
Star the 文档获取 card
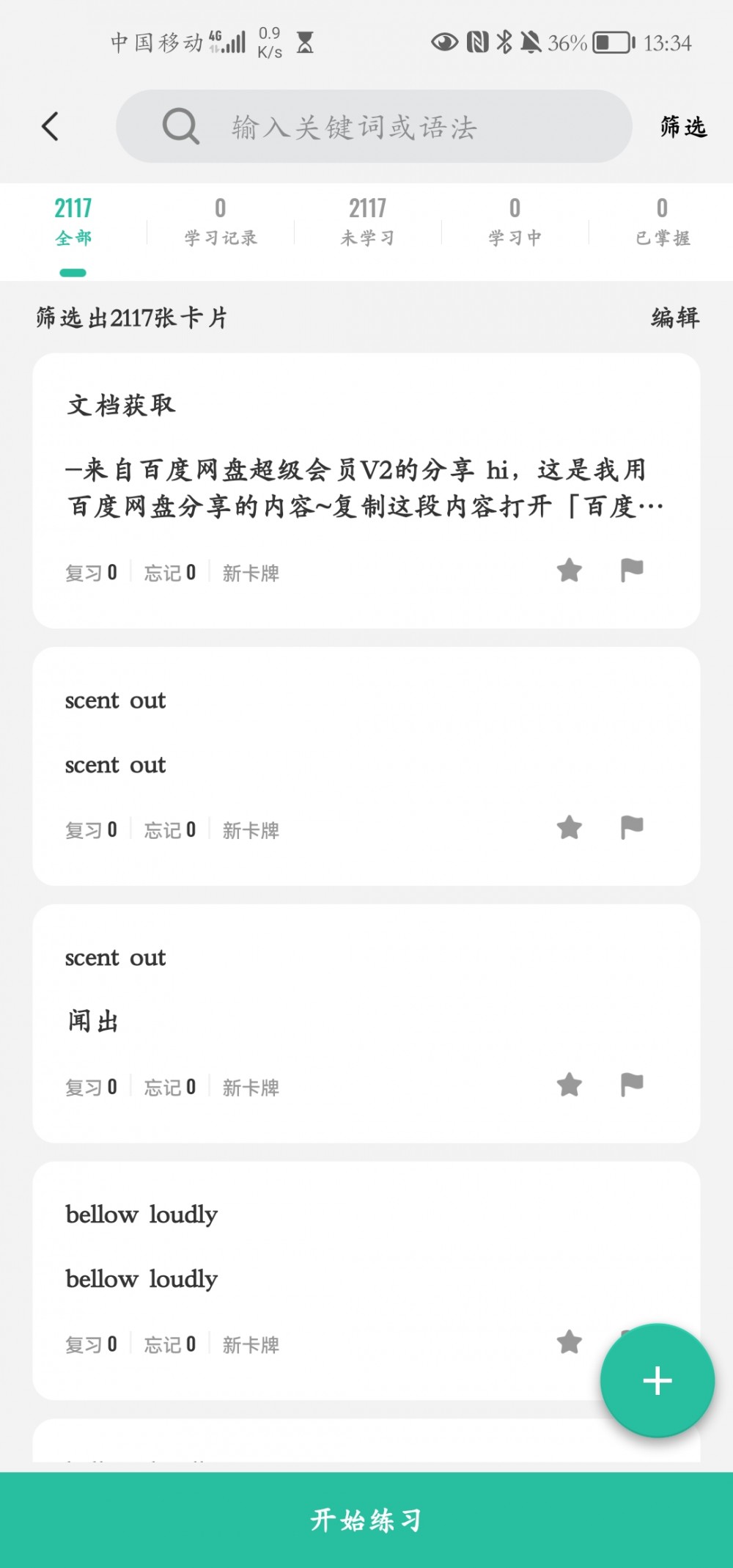coord(570,570)
